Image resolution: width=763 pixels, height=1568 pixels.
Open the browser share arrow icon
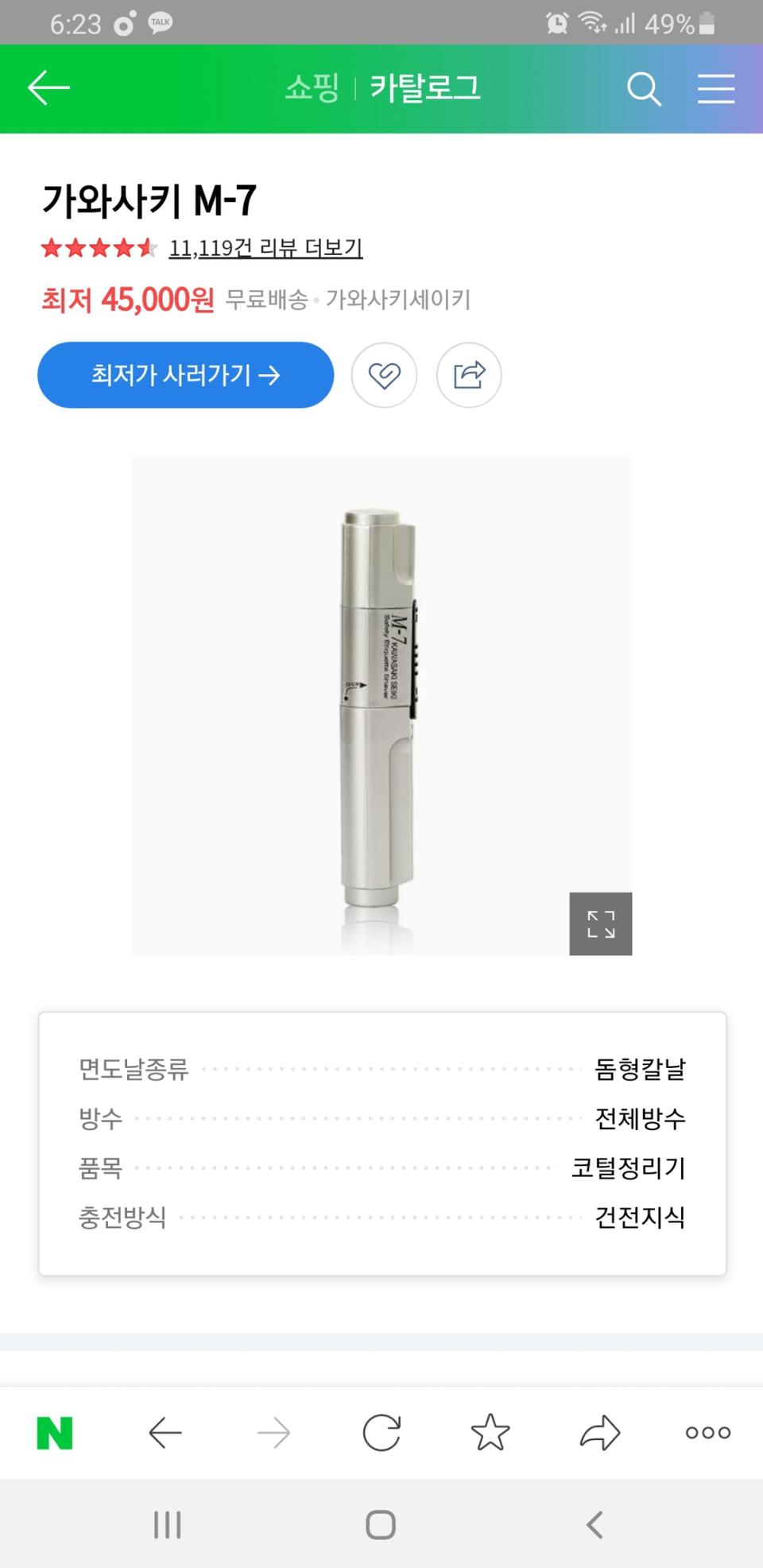[598, 1433]
